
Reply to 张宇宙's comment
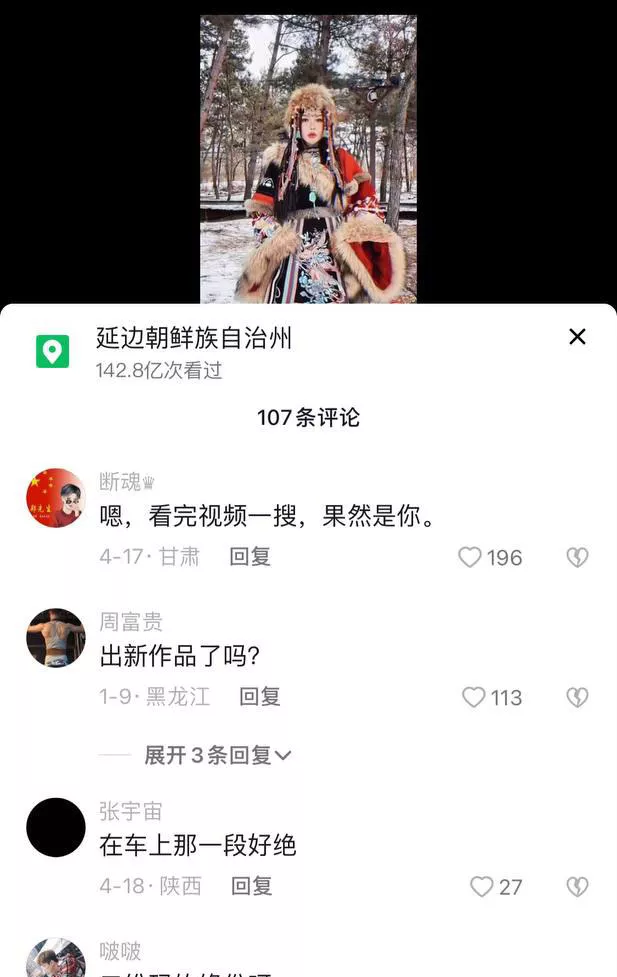[x=252, y=886]
